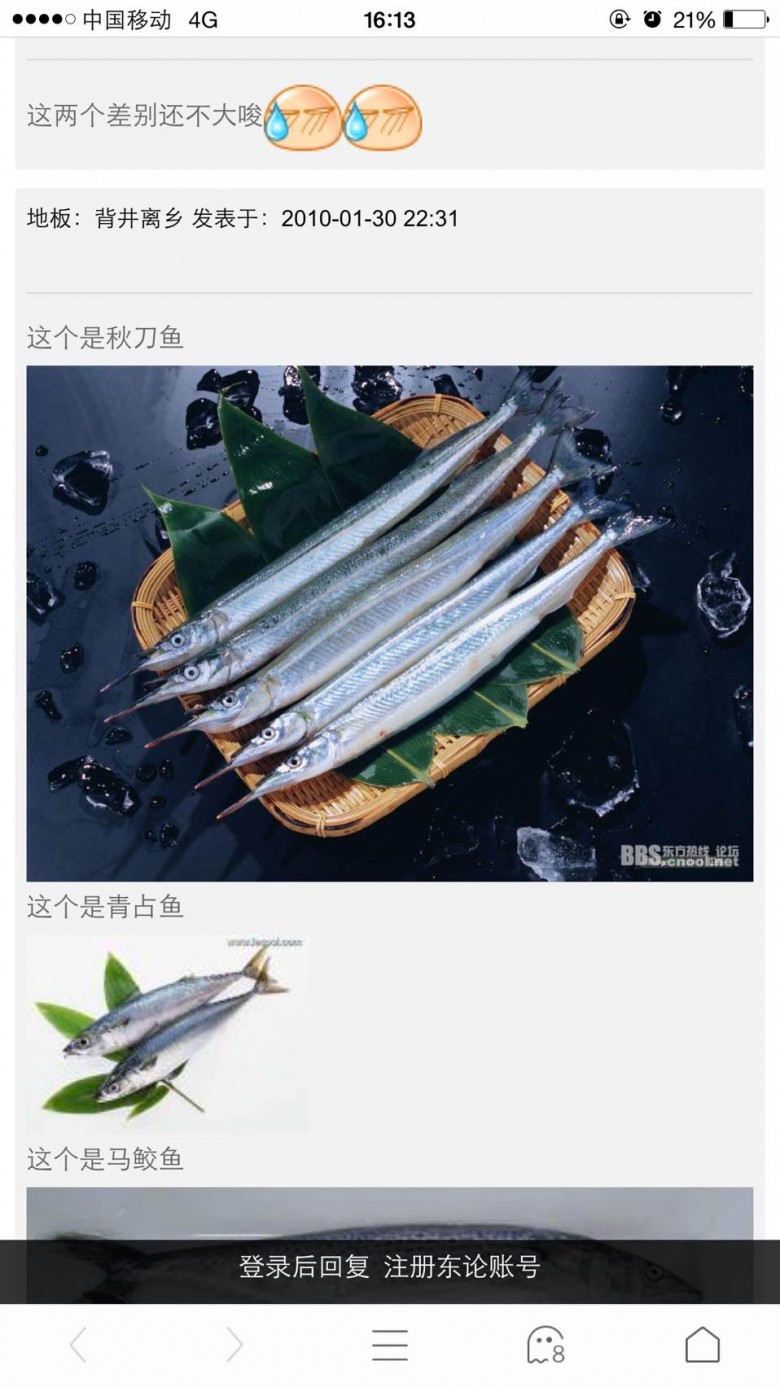
Task: Open the browser menu
Action: point(390,1345)
